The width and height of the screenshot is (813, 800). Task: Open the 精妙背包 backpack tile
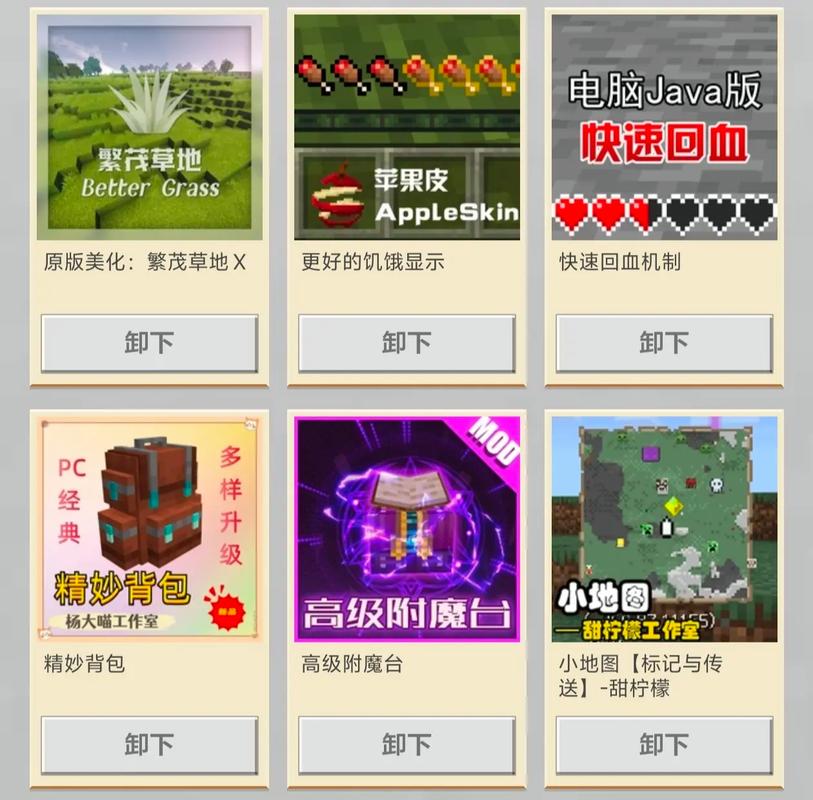pos(149,528)
